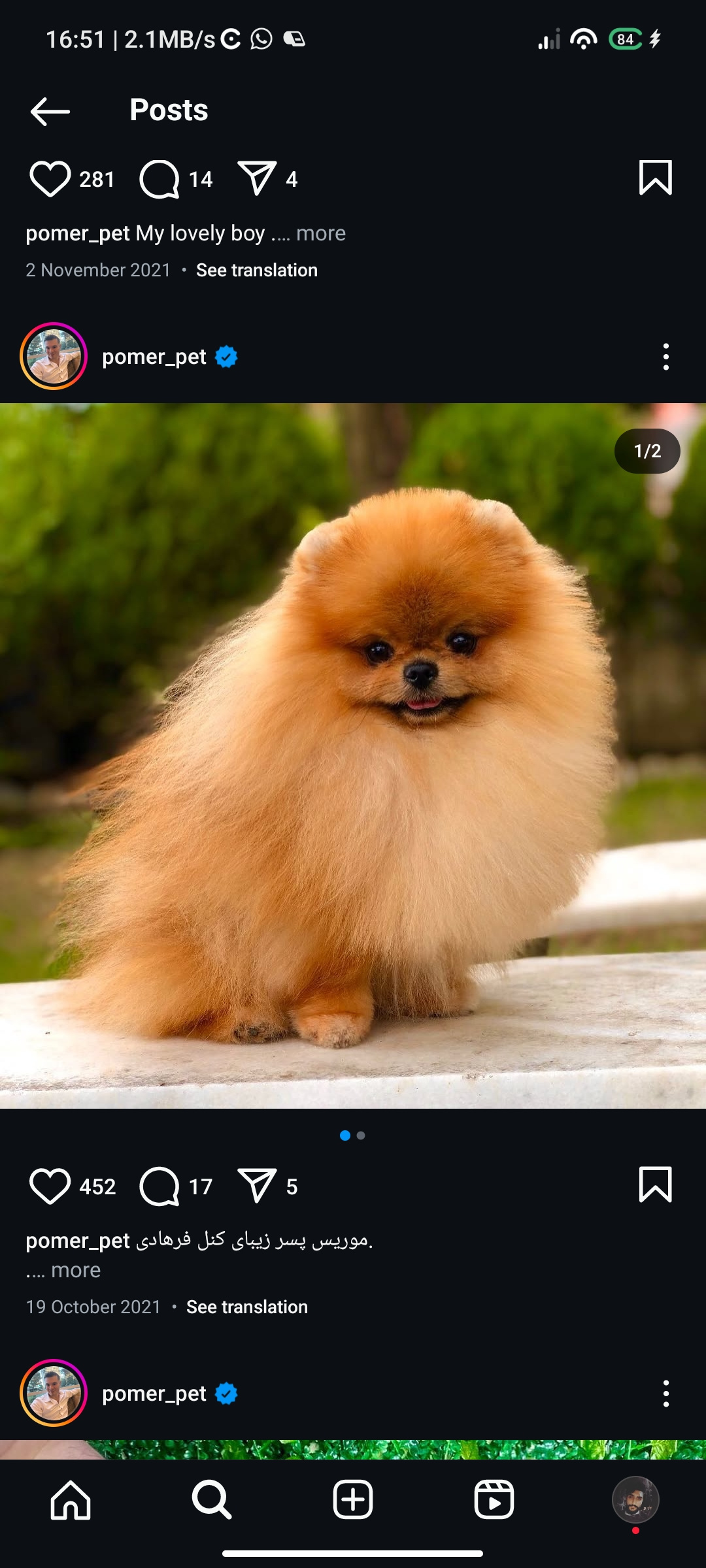Like the 2 November 2021 post
The image size is (706, 1568).
tap(50, 179)
